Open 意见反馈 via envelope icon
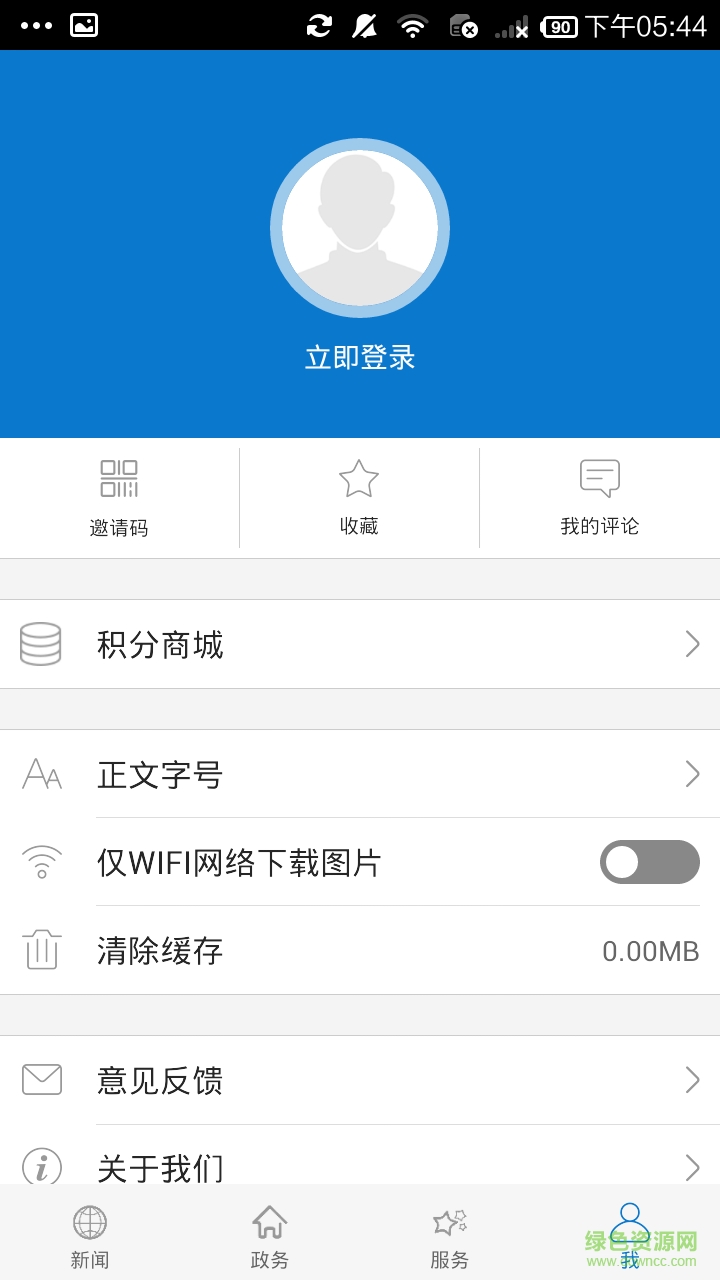The height and width of the screenshot is (1280, 720). (x=40, y=1080)
